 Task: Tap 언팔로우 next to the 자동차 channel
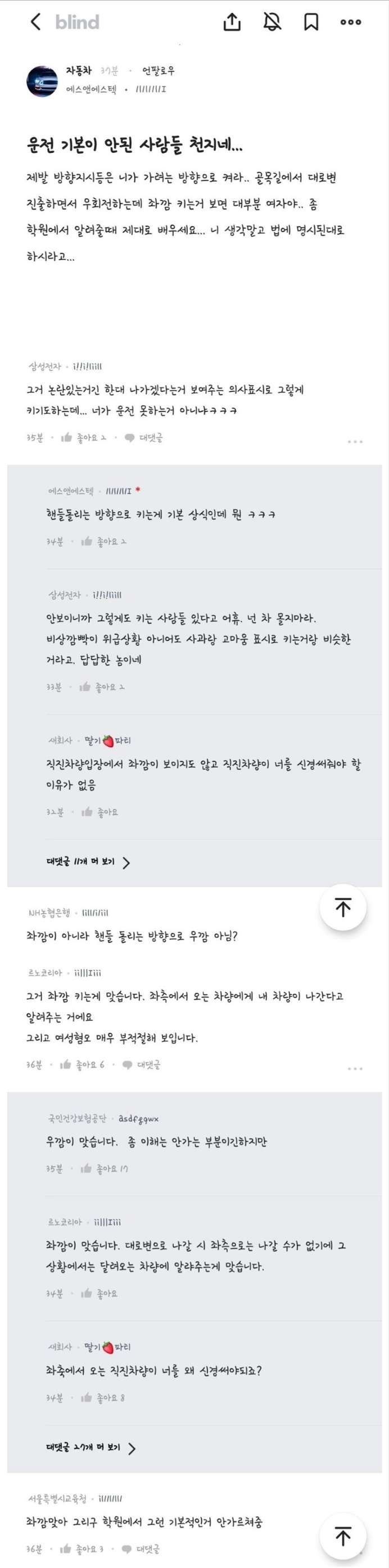159,71
